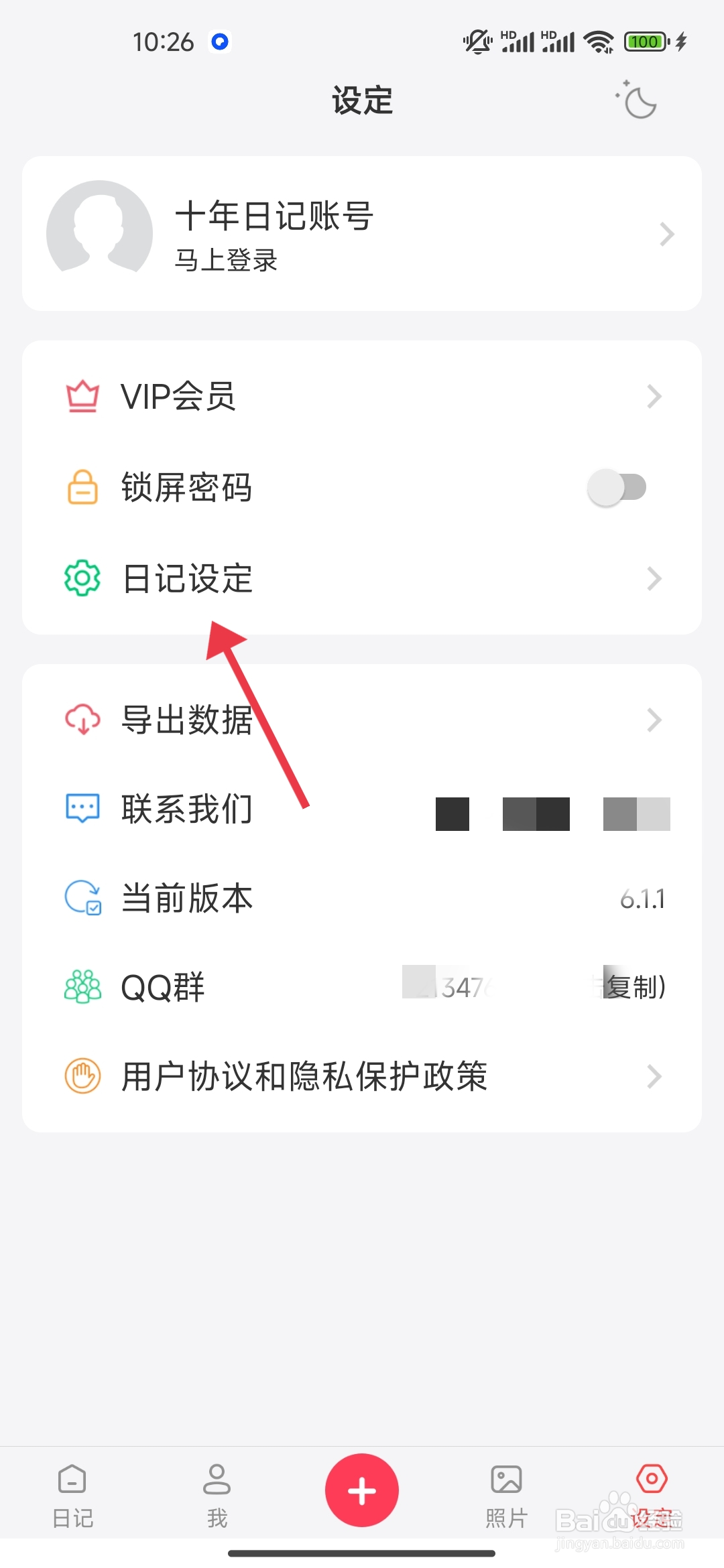
Task: Select the group icon next to QQ群
Action: point(82,986)
